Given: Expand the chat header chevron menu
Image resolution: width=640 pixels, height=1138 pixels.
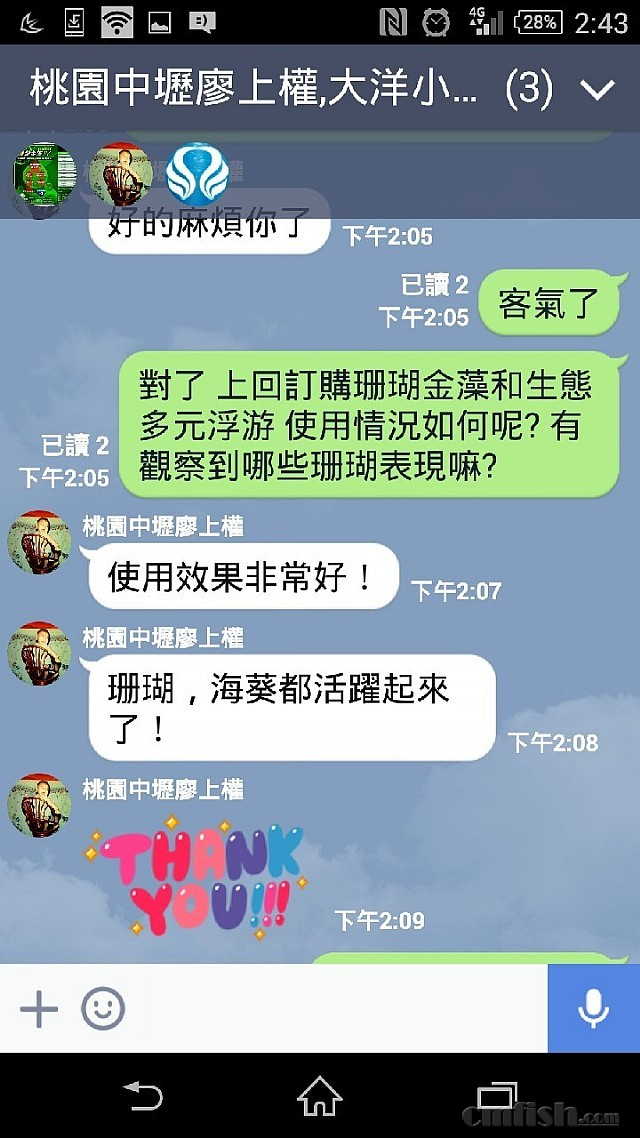Looking at the screenshot, I should pos(597,91).
